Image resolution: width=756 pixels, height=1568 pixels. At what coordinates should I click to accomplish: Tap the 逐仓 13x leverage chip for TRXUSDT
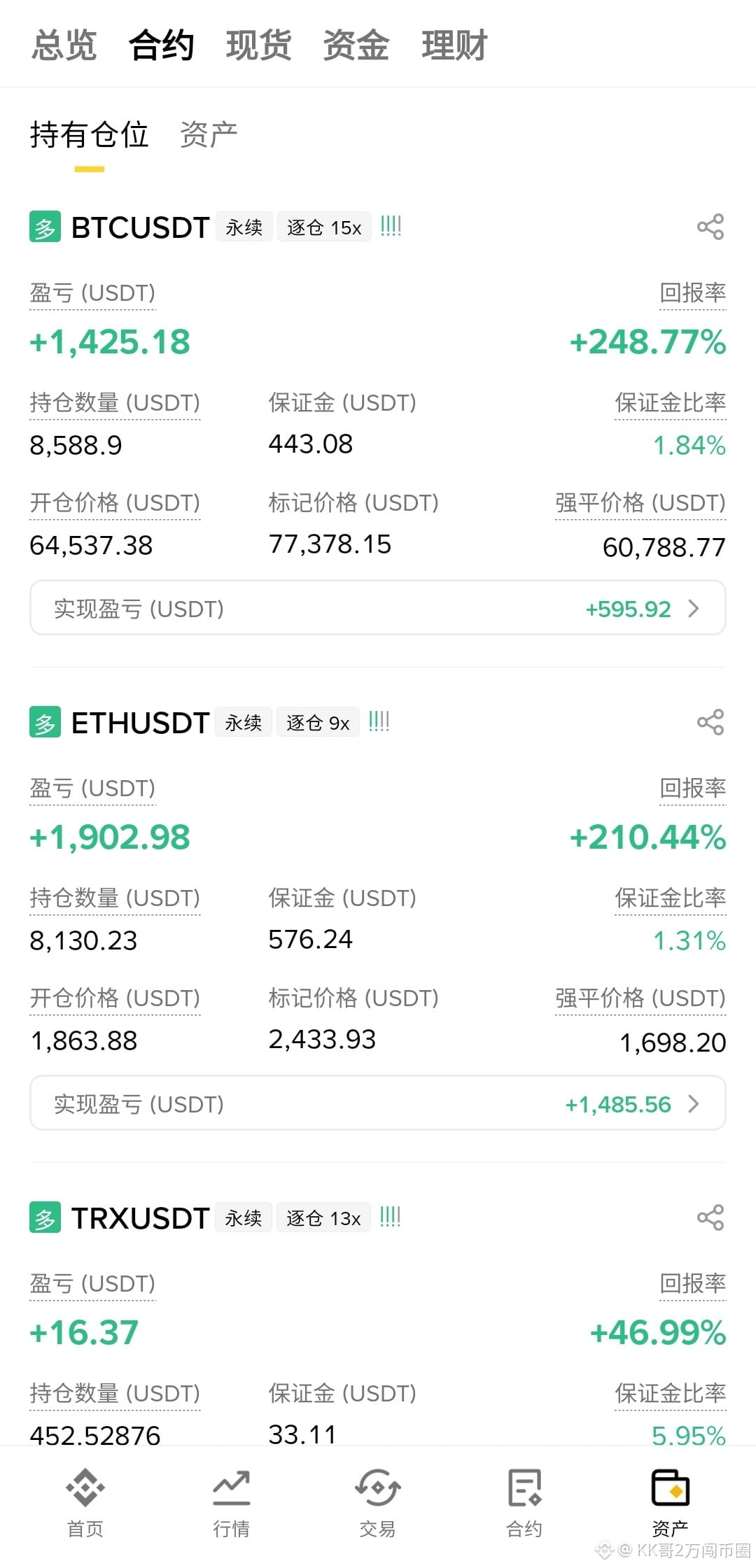click(x=323, y=1218)
